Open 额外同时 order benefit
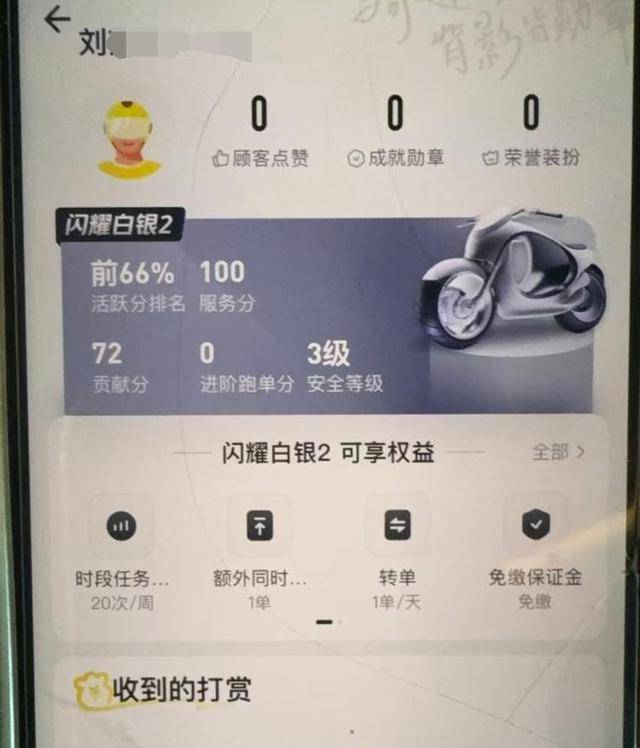The height and width of the screenshot is (748, 640). click(259, 548)
